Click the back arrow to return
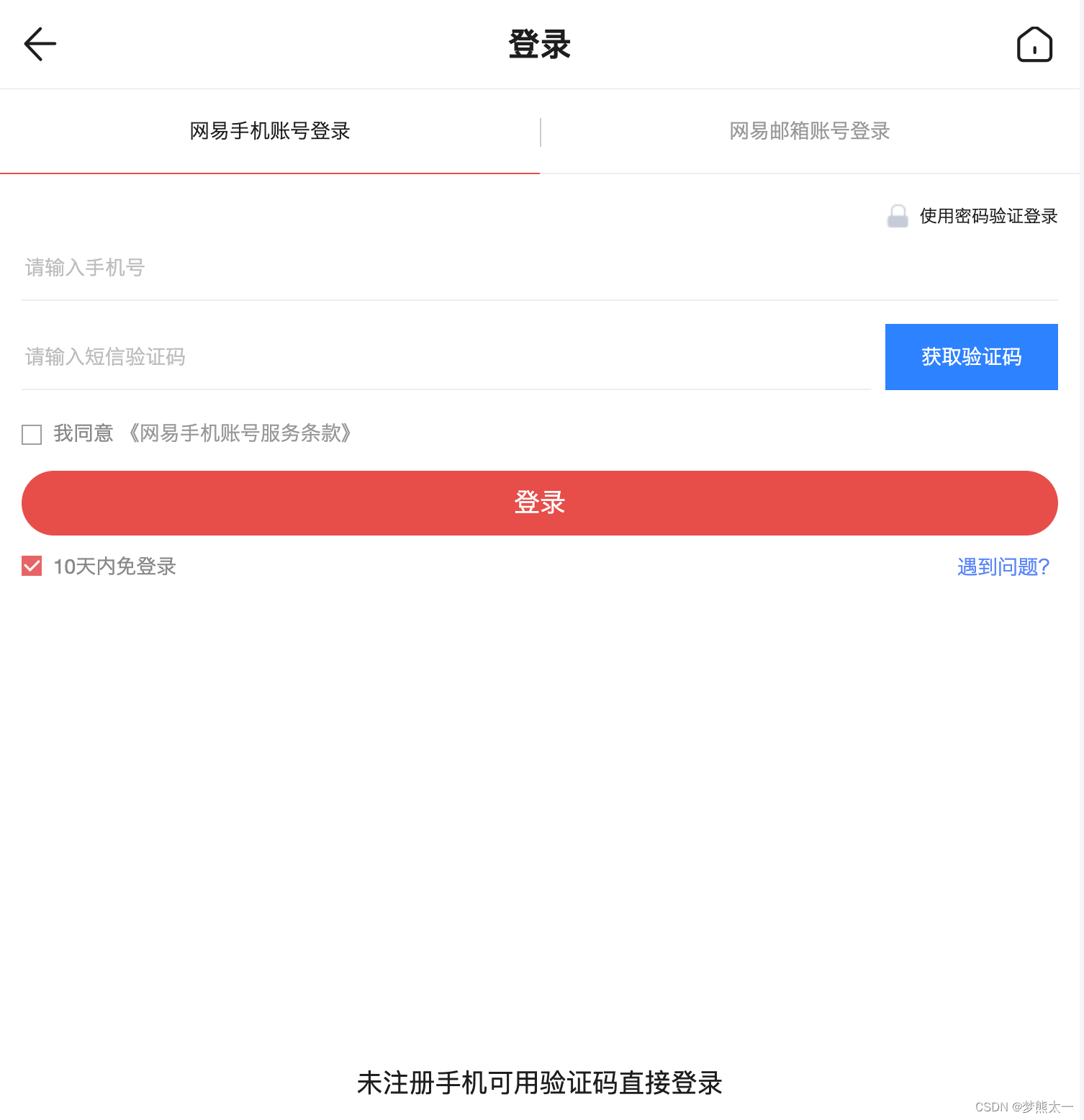 pyautogui.click(x=40, y=44)
